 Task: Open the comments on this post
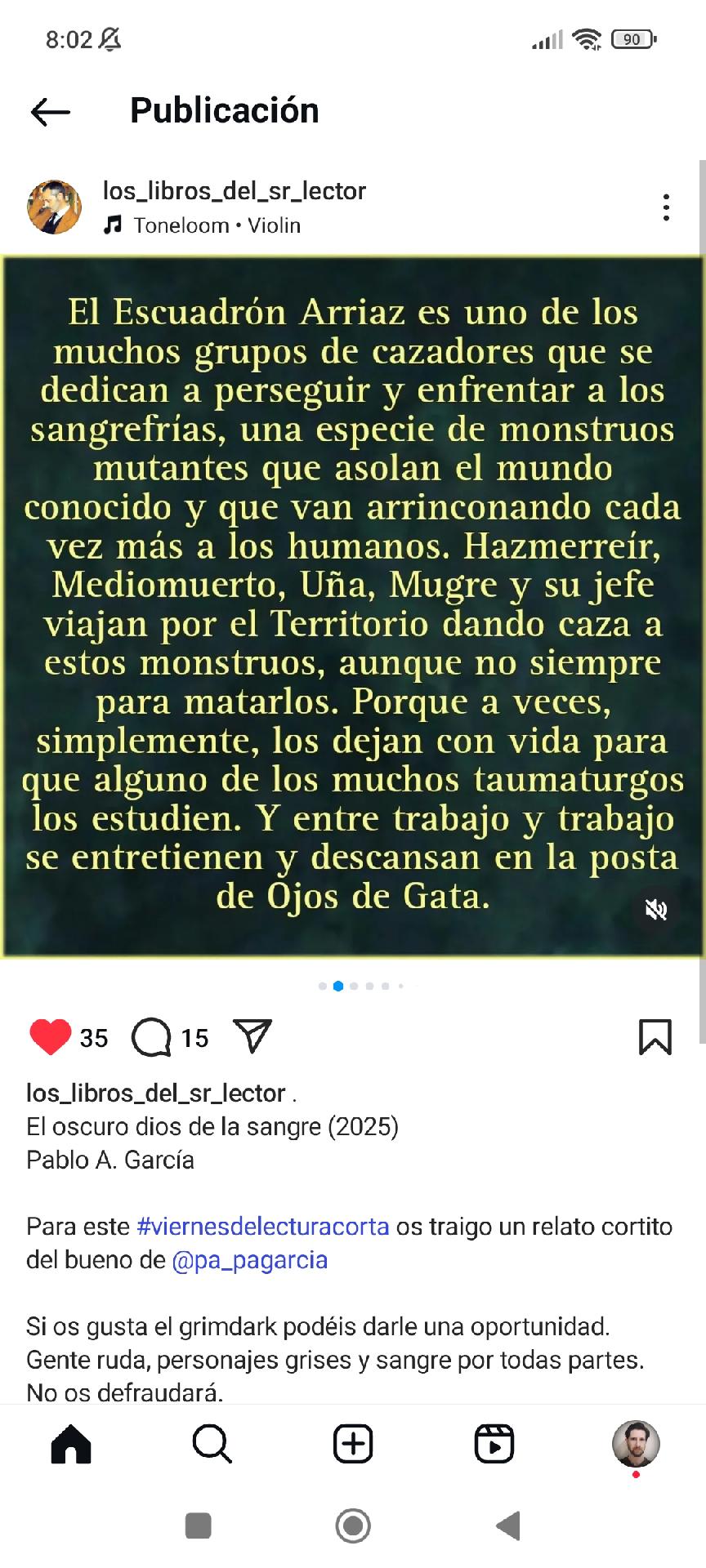click(151, 1037)
